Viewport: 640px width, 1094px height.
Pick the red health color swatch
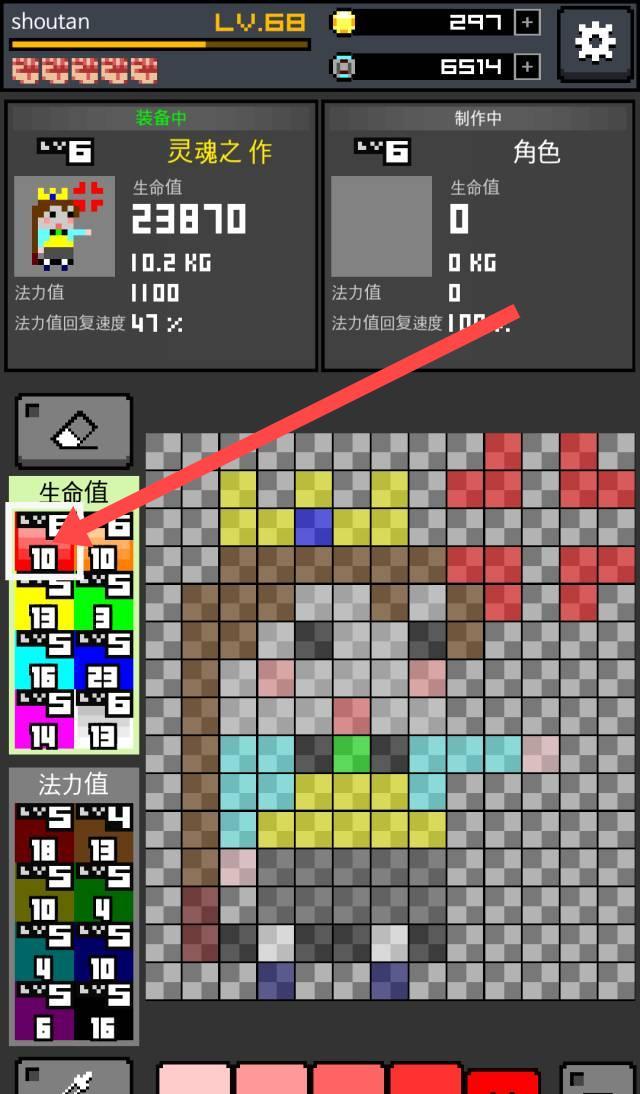tap(44, 543)
